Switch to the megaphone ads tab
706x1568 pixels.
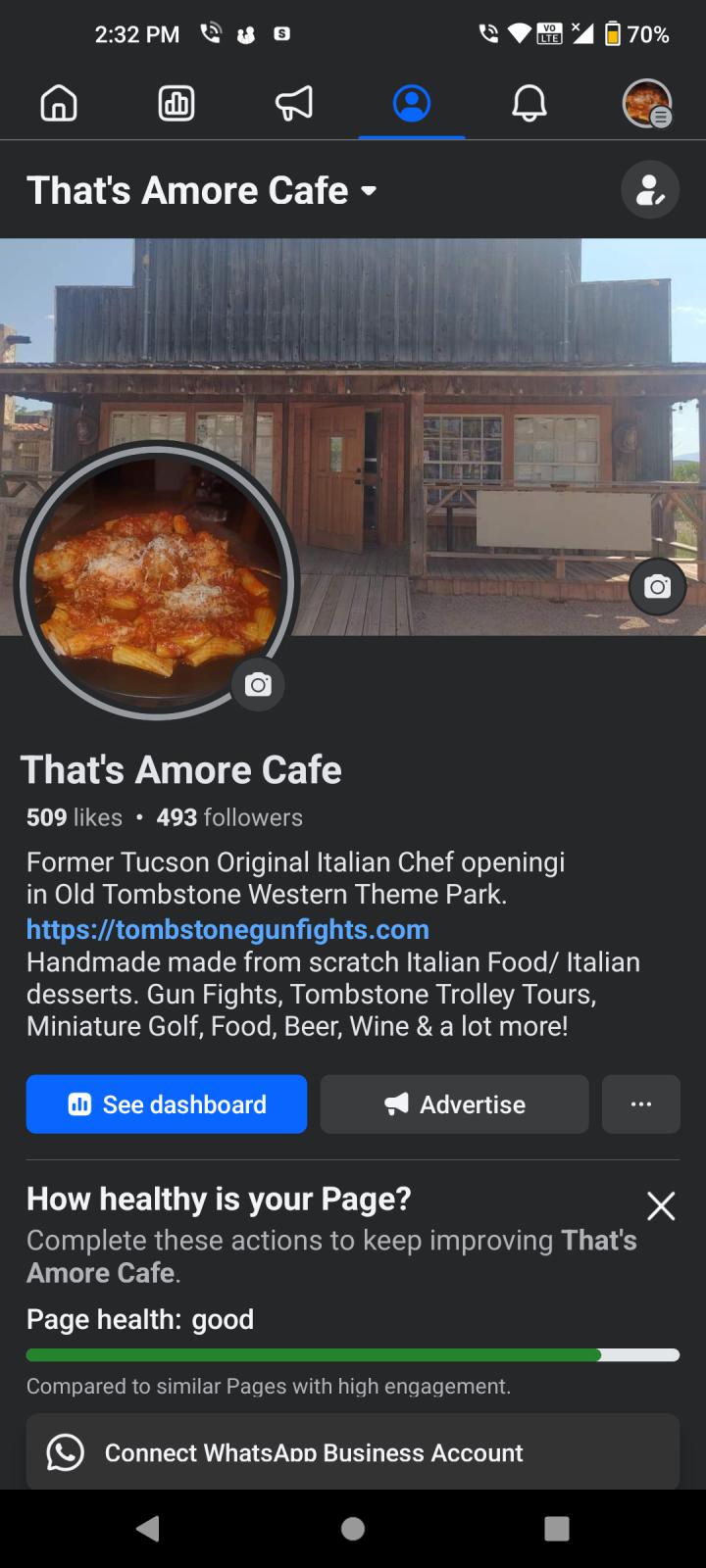pyautogui.click(x=294, y=103)
